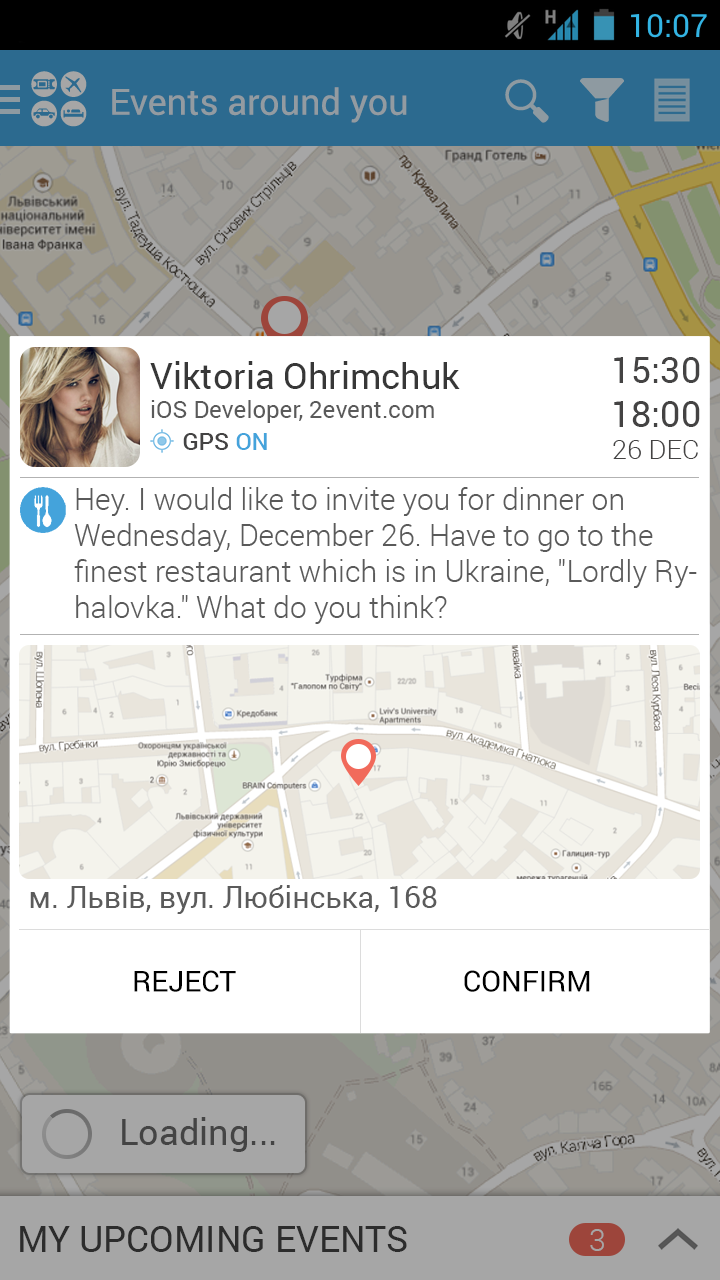Screen dimensions: 720x1280
Task: Switch to list view
Action: pos(672,101)
